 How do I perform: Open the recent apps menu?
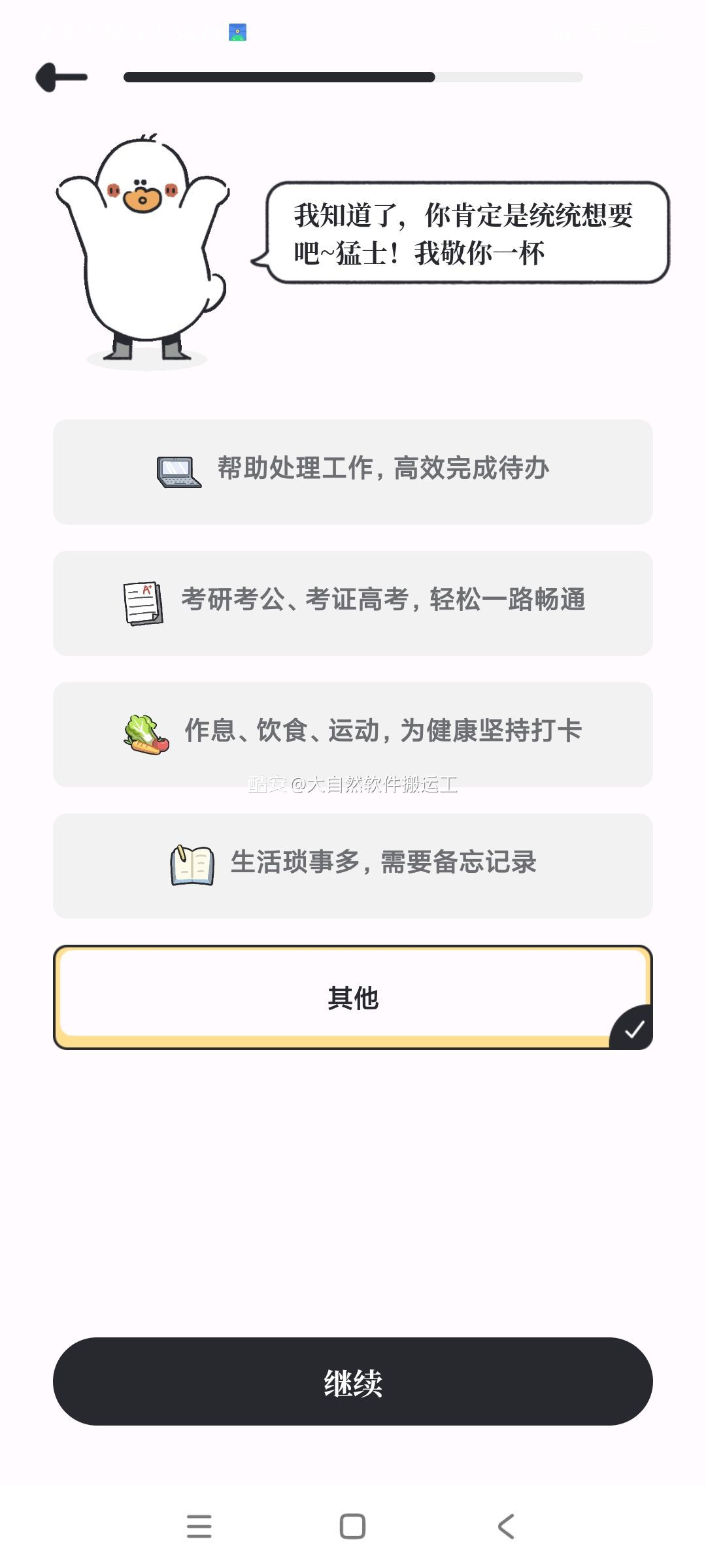(199, 1526)
